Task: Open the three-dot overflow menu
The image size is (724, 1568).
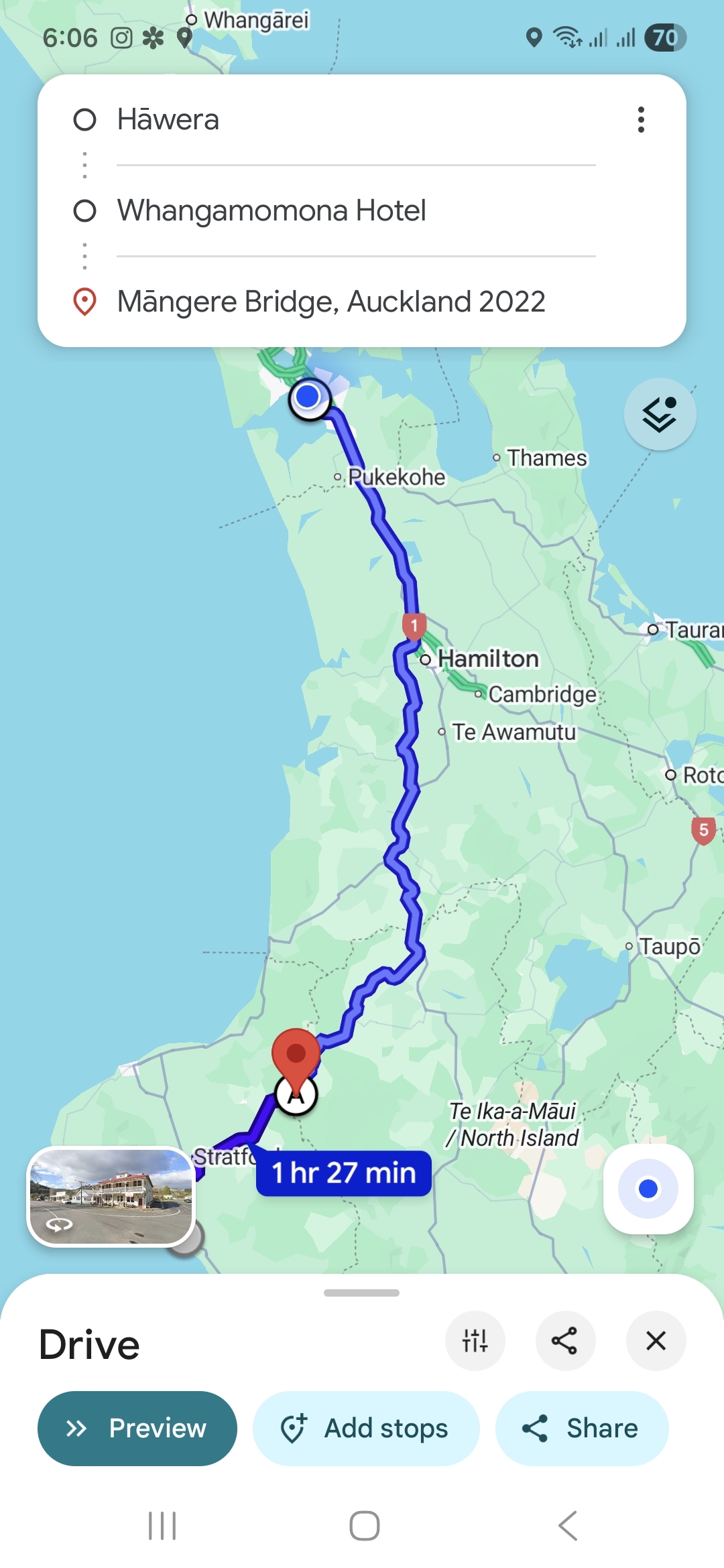Action: (x=641, y=120)
